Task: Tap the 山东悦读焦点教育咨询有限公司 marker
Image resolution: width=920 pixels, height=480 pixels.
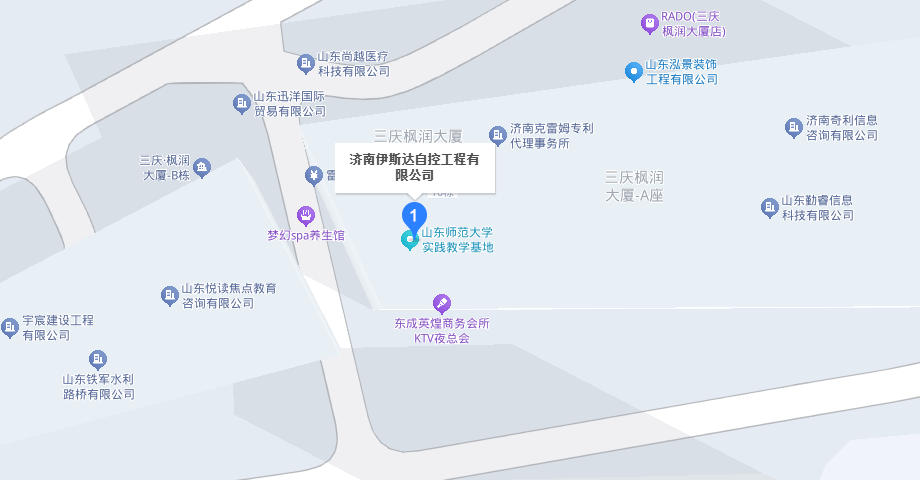Action: (x=169, y=295)
